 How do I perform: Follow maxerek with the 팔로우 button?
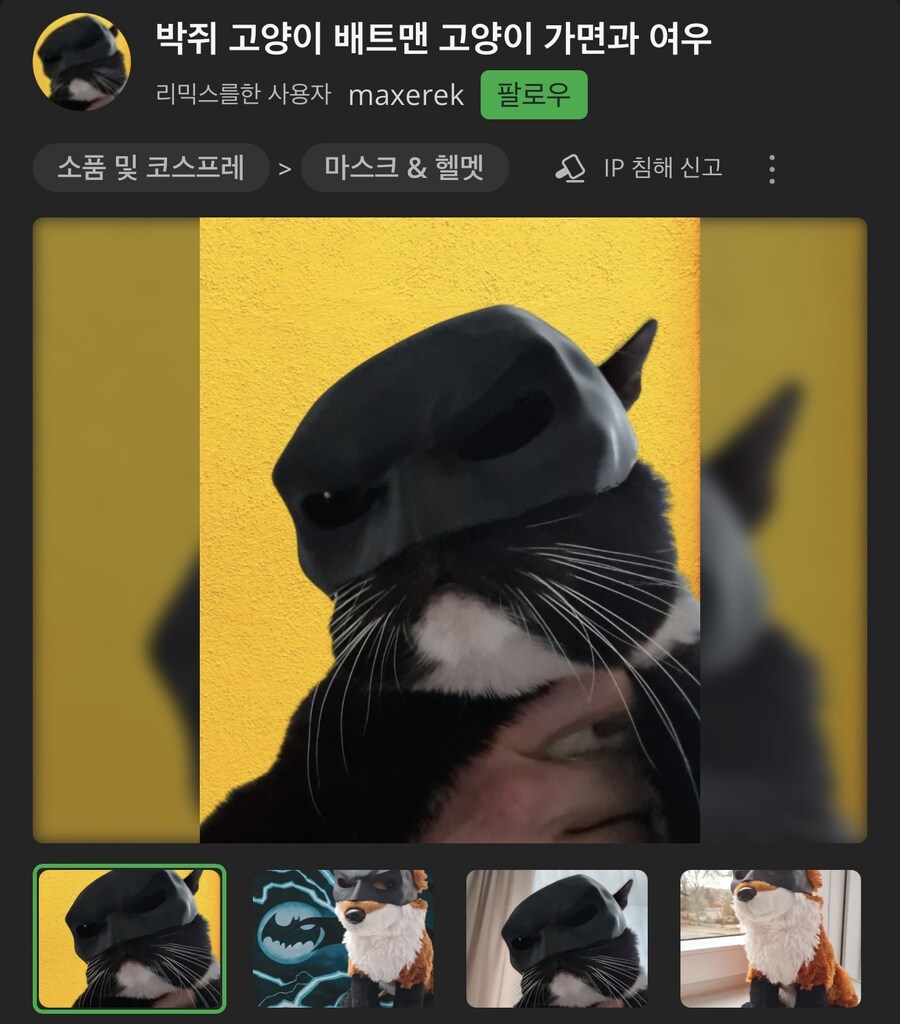[x=533, y=95]
